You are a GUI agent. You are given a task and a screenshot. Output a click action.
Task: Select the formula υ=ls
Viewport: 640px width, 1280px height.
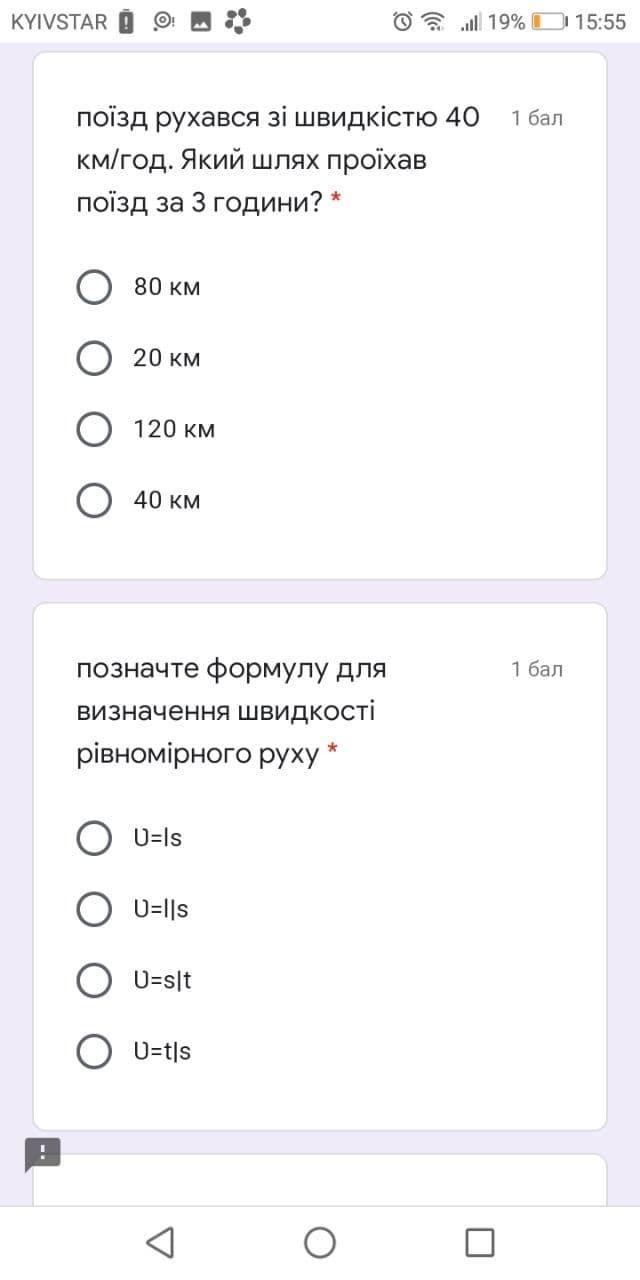point(94,838)
